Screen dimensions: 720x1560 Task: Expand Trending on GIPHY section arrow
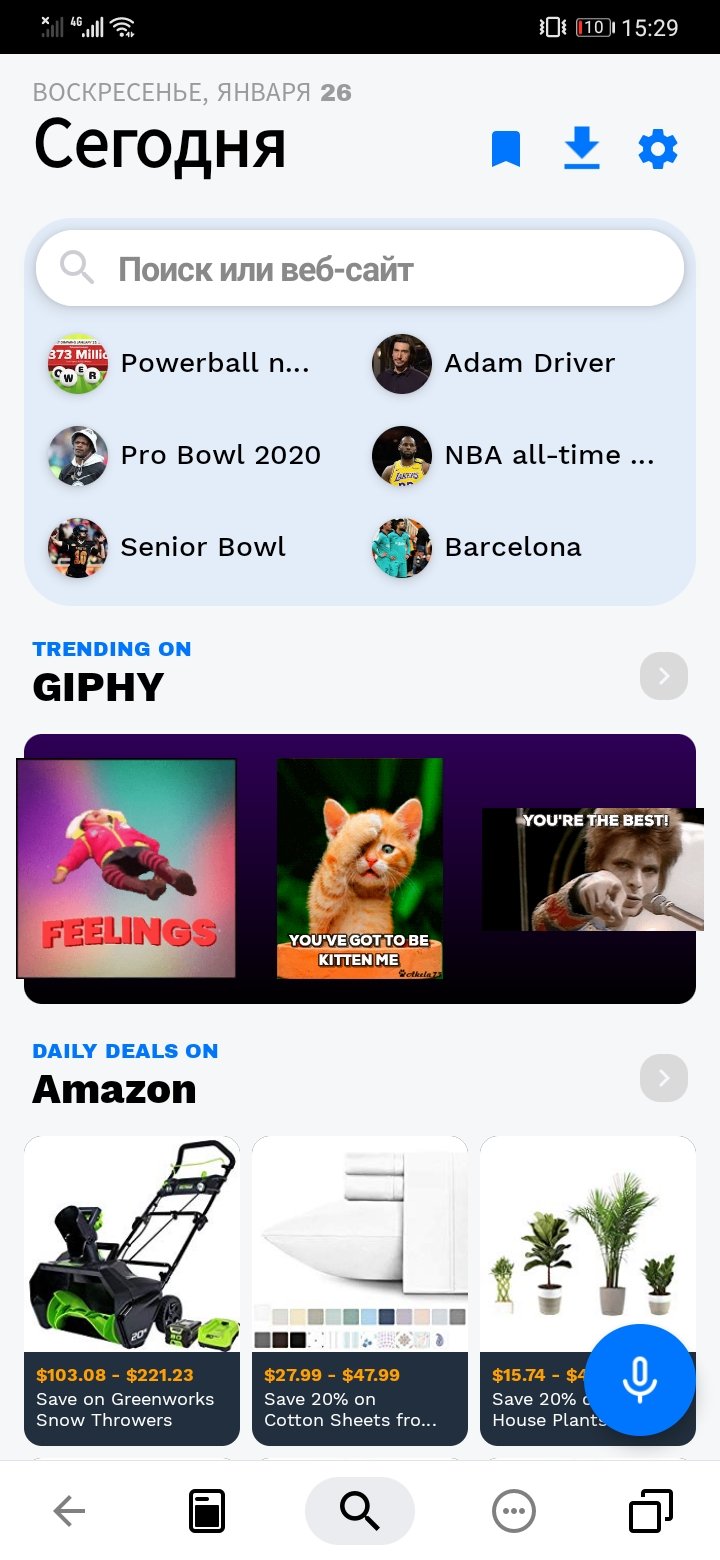pyautogui.click(x=664, y=677)
